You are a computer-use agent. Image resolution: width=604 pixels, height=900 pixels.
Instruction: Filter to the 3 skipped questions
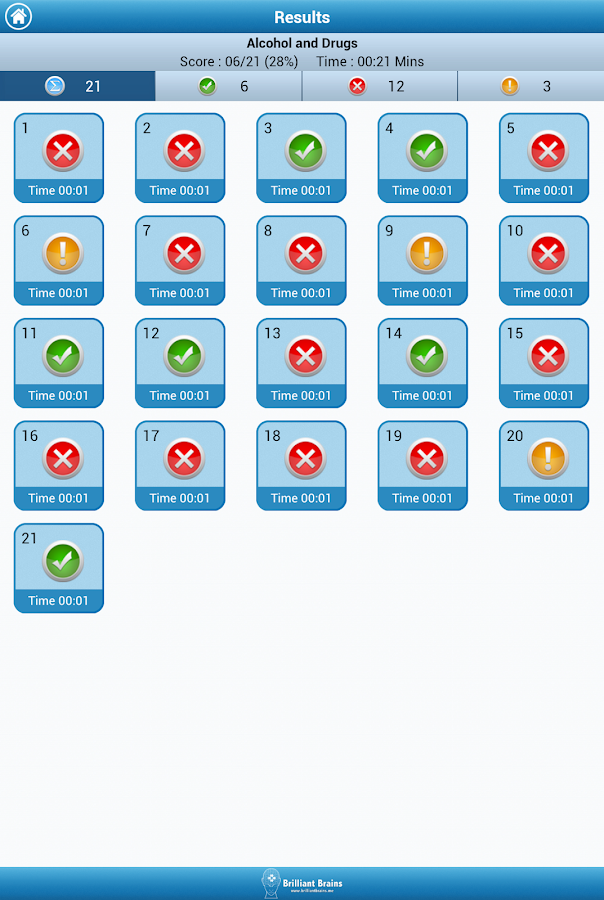[x=530, y=86]
